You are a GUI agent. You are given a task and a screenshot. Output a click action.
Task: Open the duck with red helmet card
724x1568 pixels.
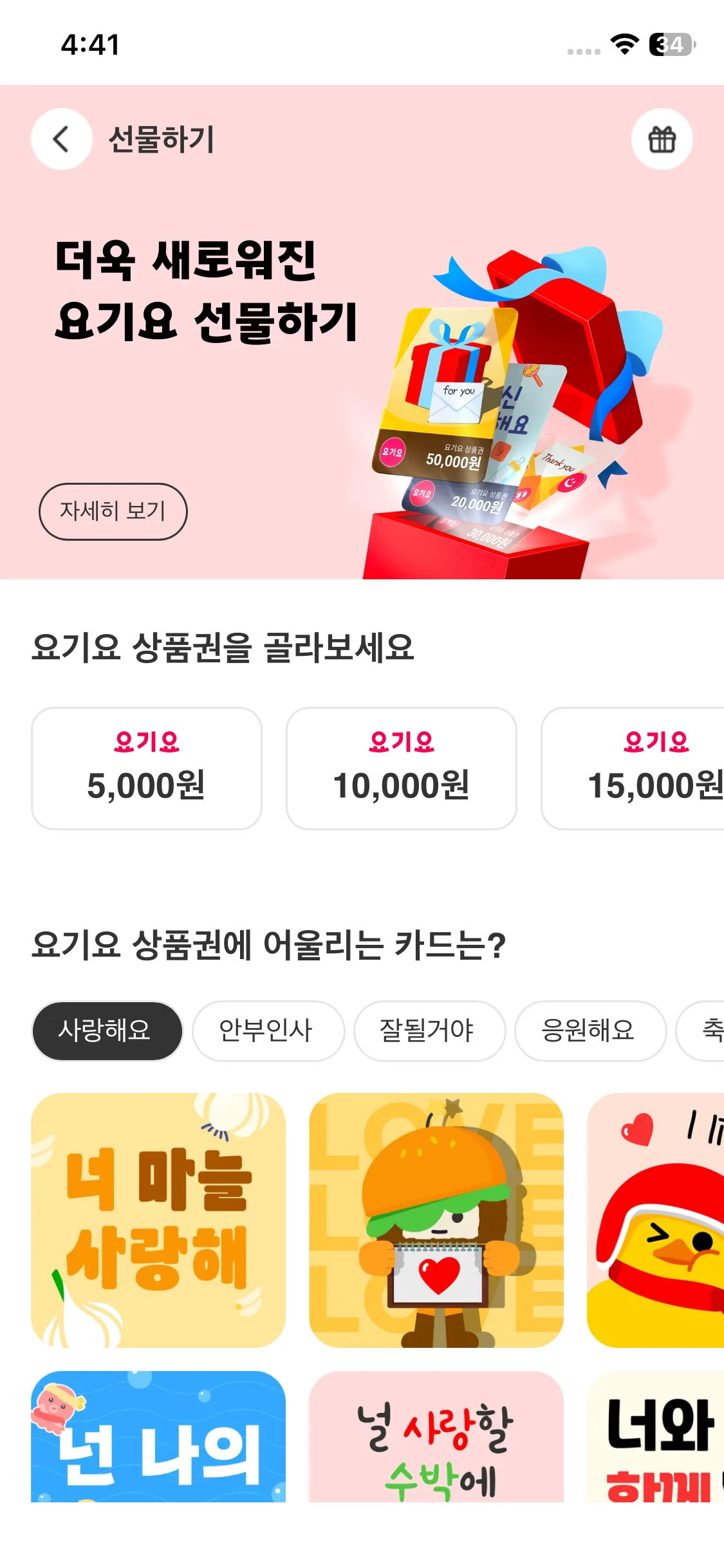[x=656, y=1220]
